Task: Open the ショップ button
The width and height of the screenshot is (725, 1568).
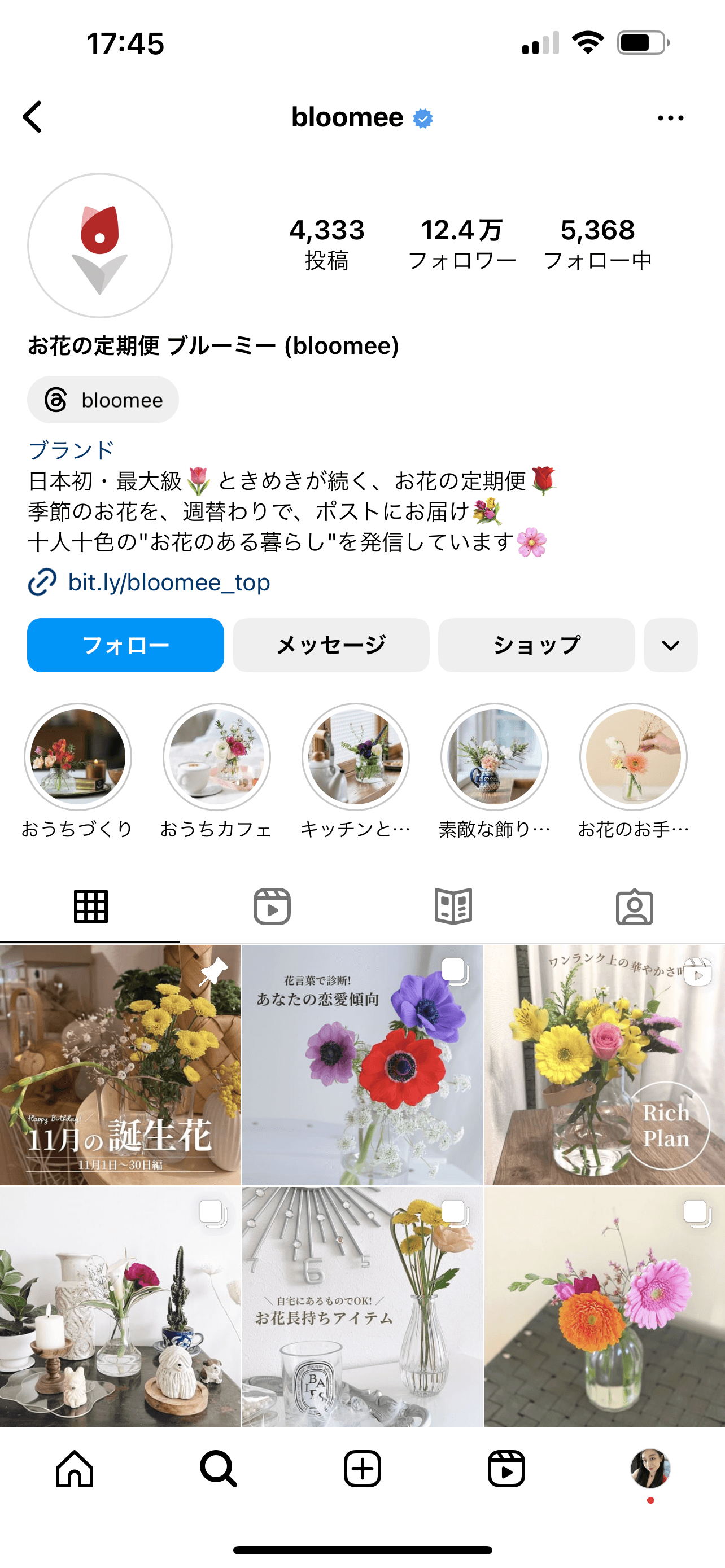Action: 536,645
